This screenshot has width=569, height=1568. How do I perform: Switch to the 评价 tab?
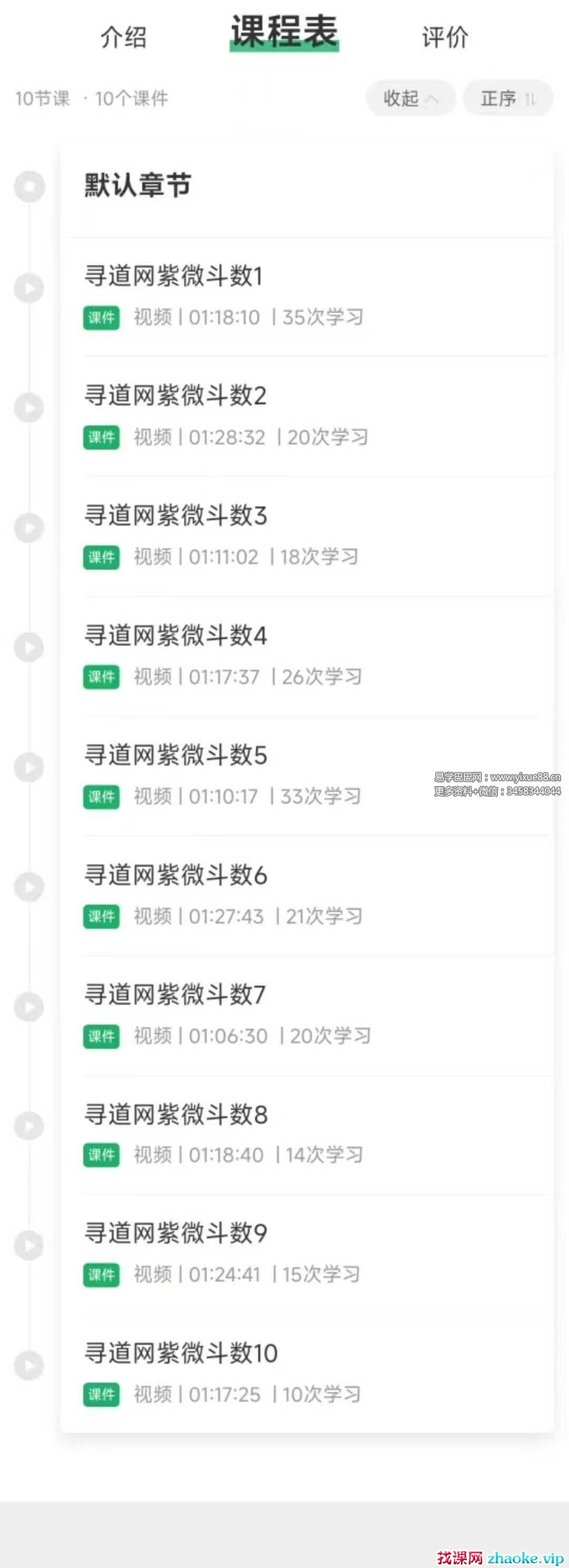pos(445,37)
